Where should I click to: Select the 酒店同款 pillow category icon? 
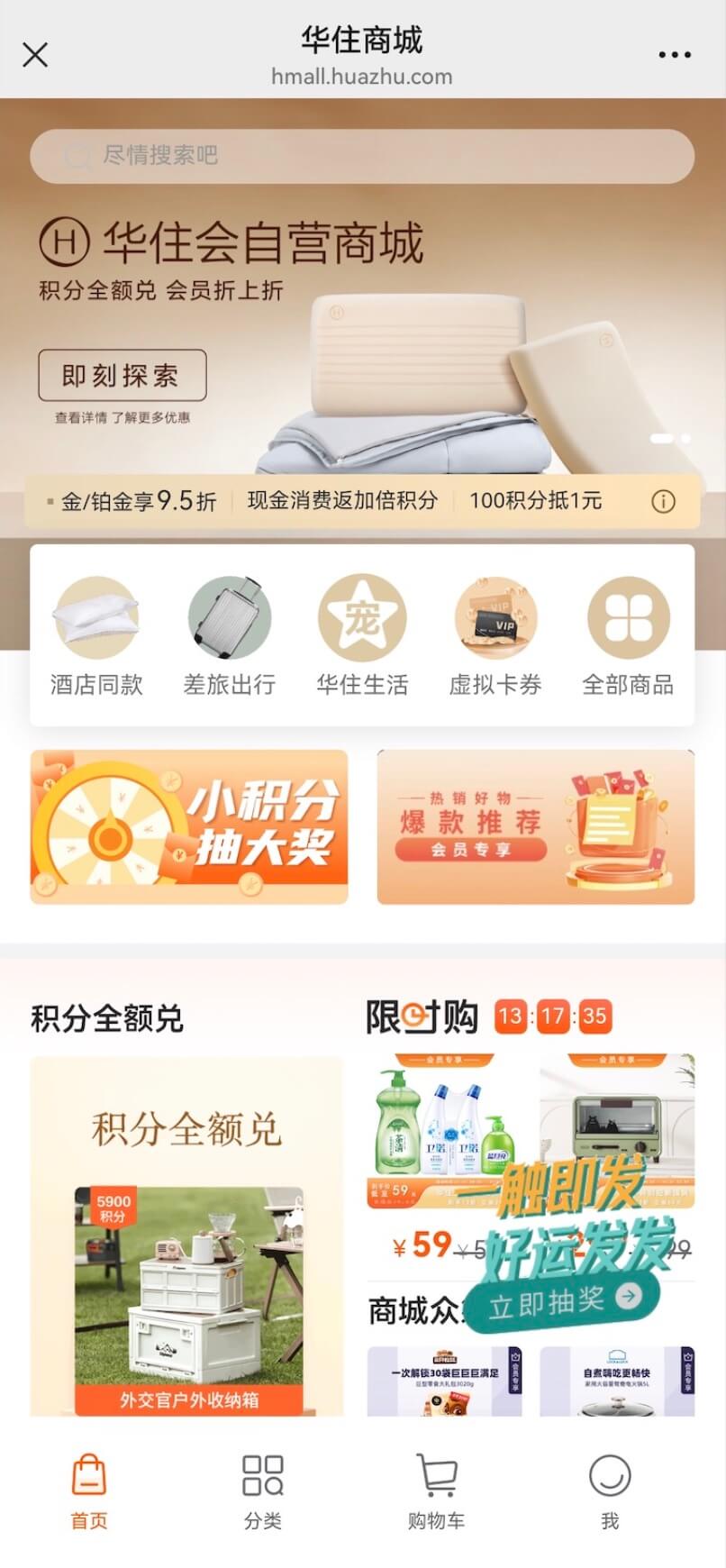96,618
